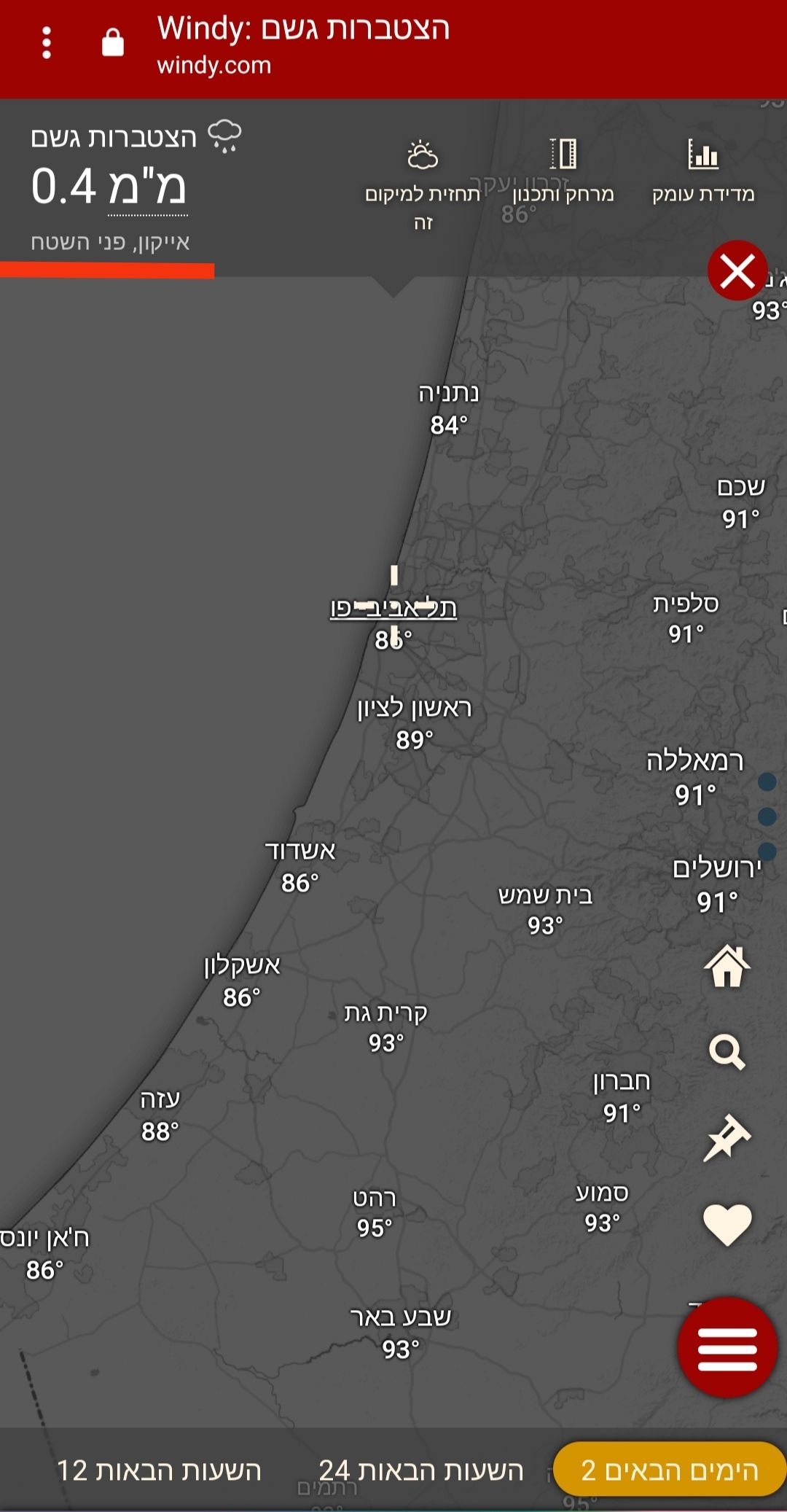The width and height of the screenshot is (787, 1512).
Task: Tap the pin icon
Action: pyautogui.click(x=727, y=1137)
